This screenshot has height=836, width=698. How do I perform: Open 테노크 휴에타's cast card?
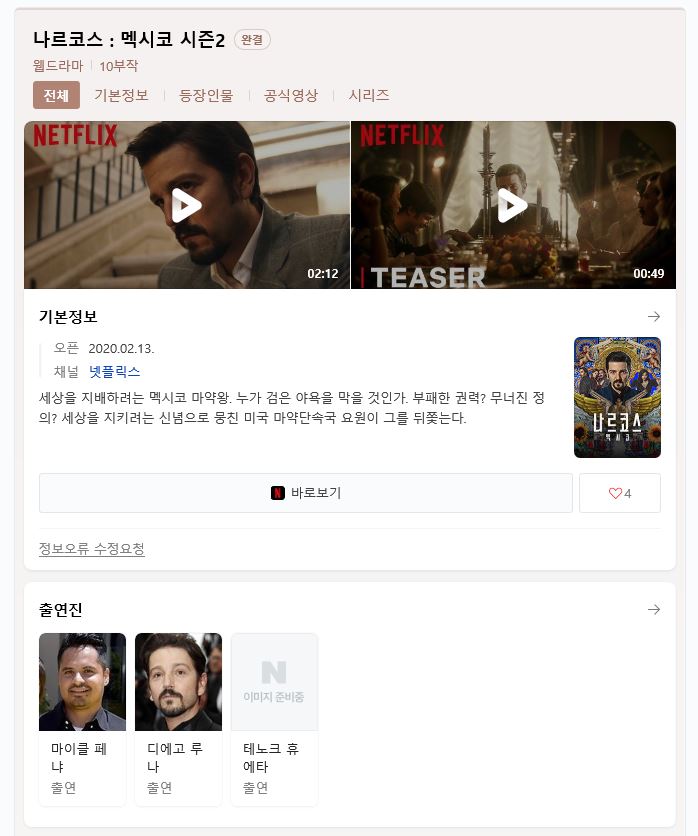(x=274, y=718)
